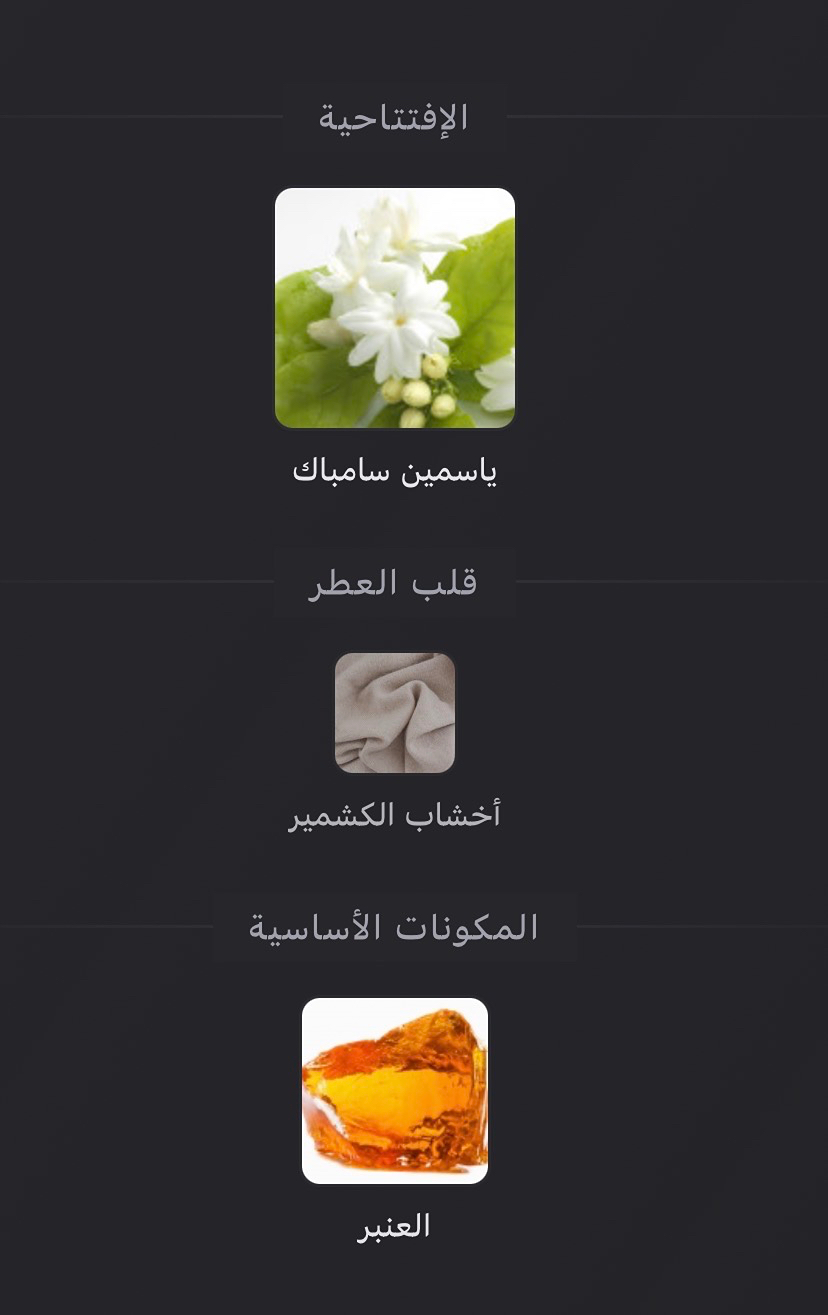Open the ياسمين سامباك note tile
828x1315 pixels.
click(395, 308)
